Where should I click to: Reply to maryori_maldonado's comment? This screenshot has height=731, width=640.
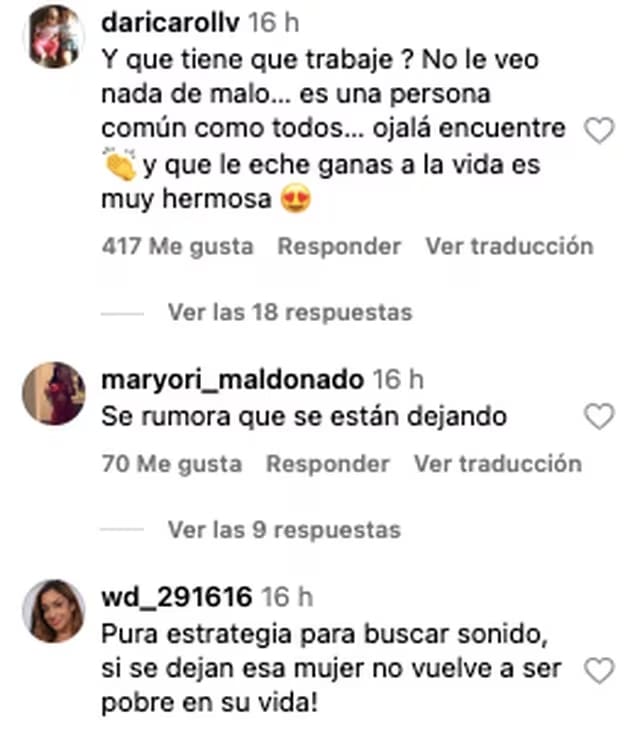[327, 464]
